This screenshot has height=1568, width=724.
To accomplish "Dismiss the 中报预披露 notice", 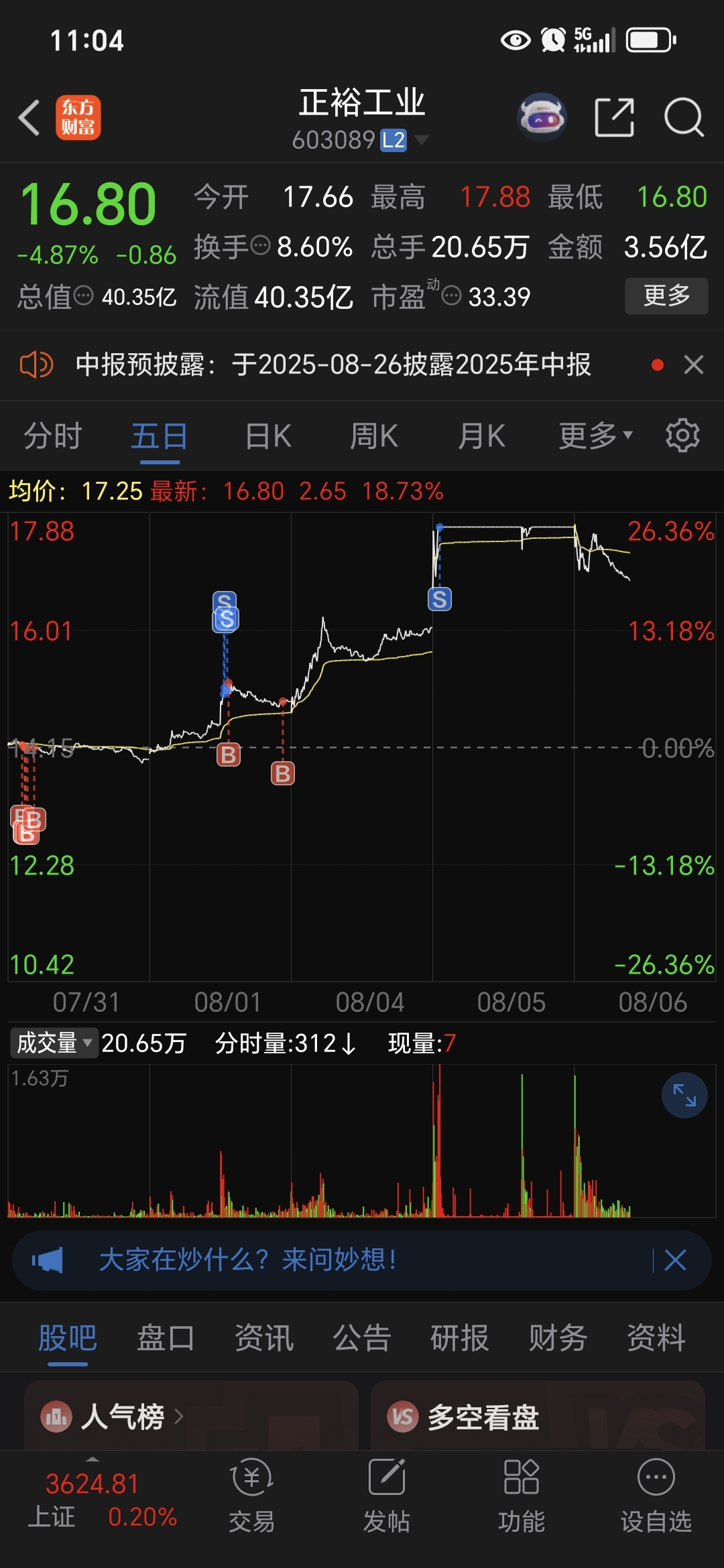I will point(693,365).
